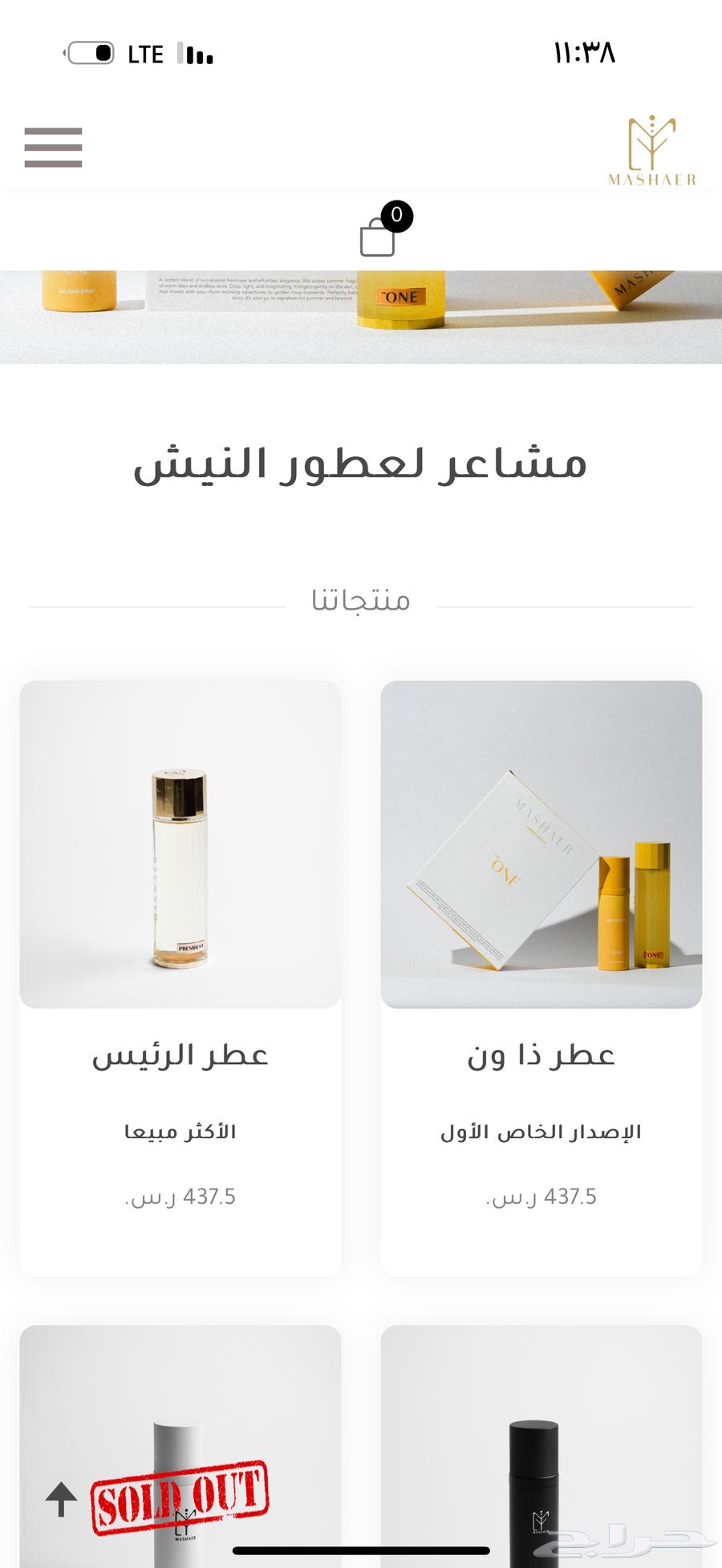Open the عطر ذا ون product page
The height and width of the screenshot is (1568, 722).
coord(540,1055)
